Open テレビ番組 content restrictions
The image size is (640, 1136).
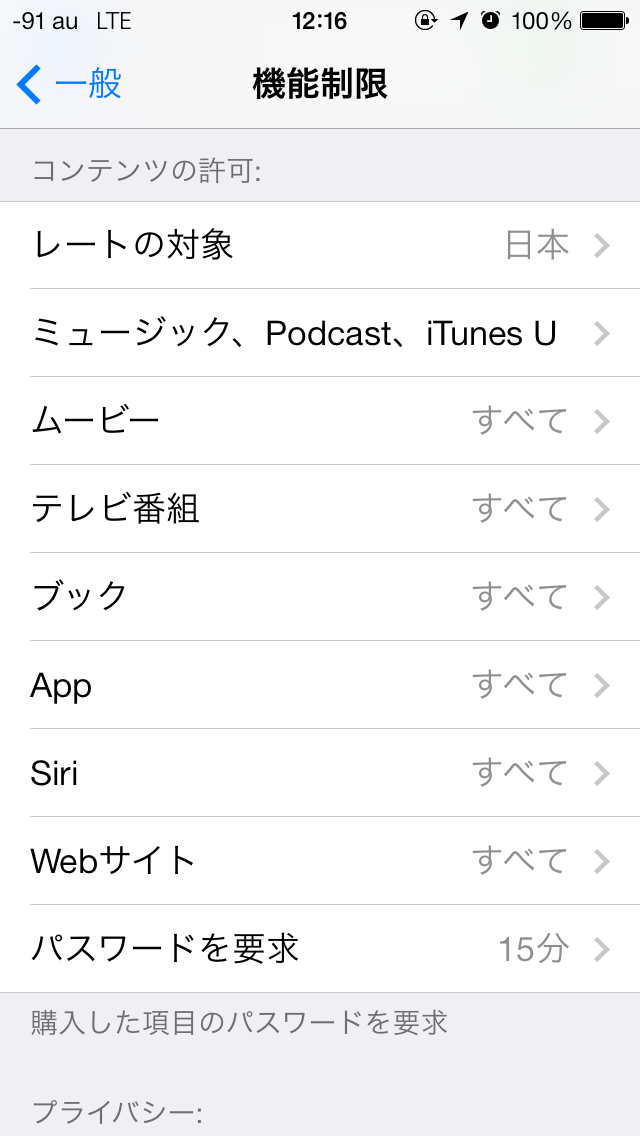[x=320, y=509]
